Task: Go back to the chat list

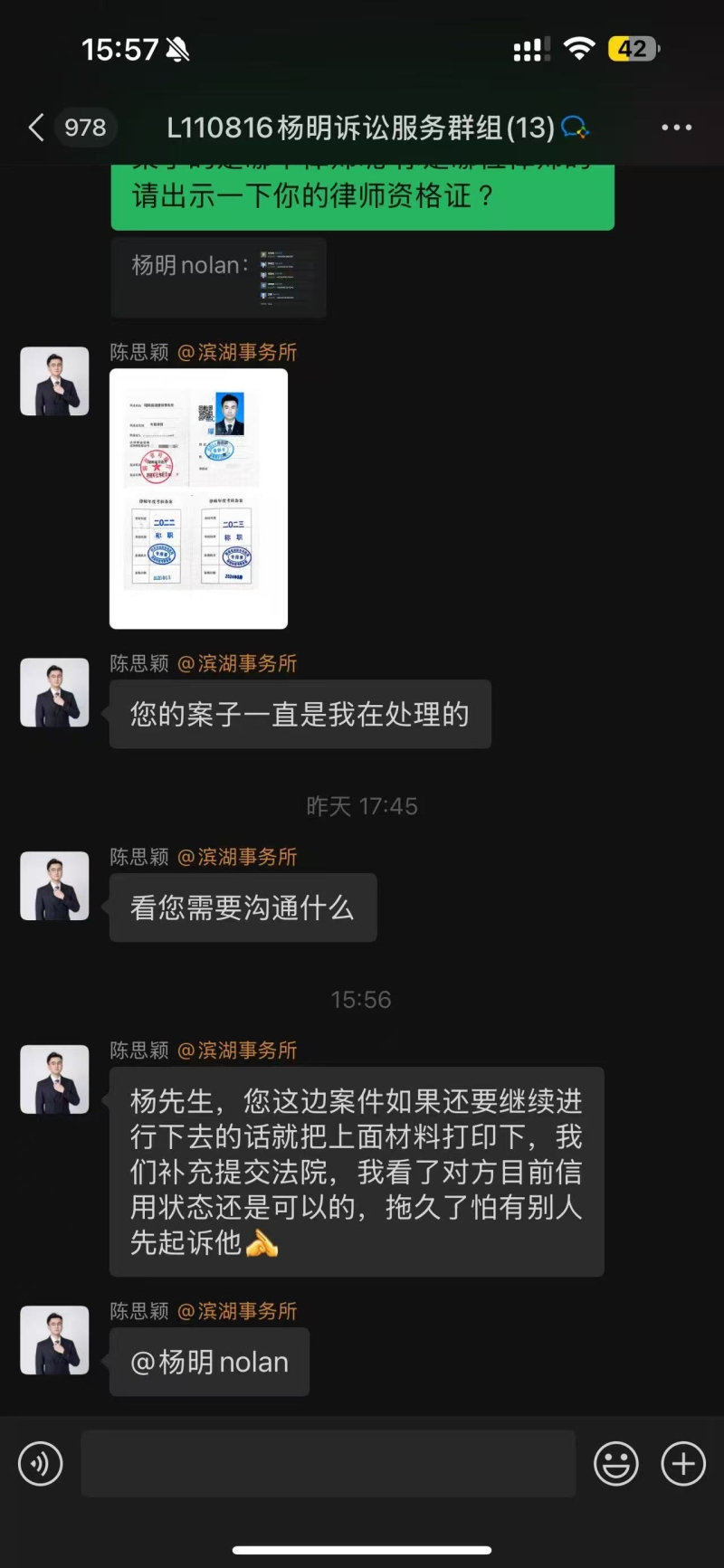Action: tap(38, 128)
